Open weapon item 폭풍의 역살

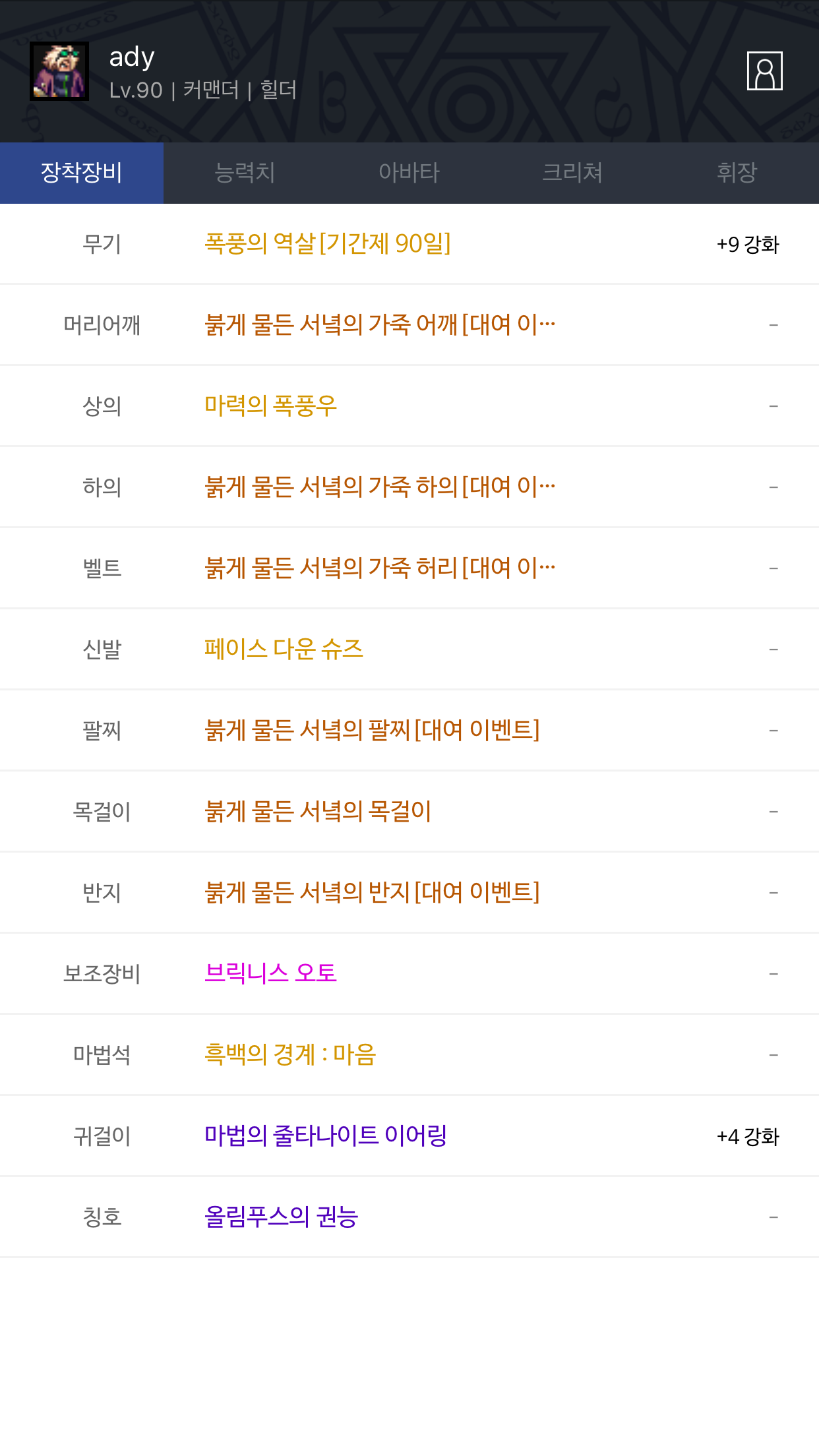pyautogui.click(x=327, y=244)
